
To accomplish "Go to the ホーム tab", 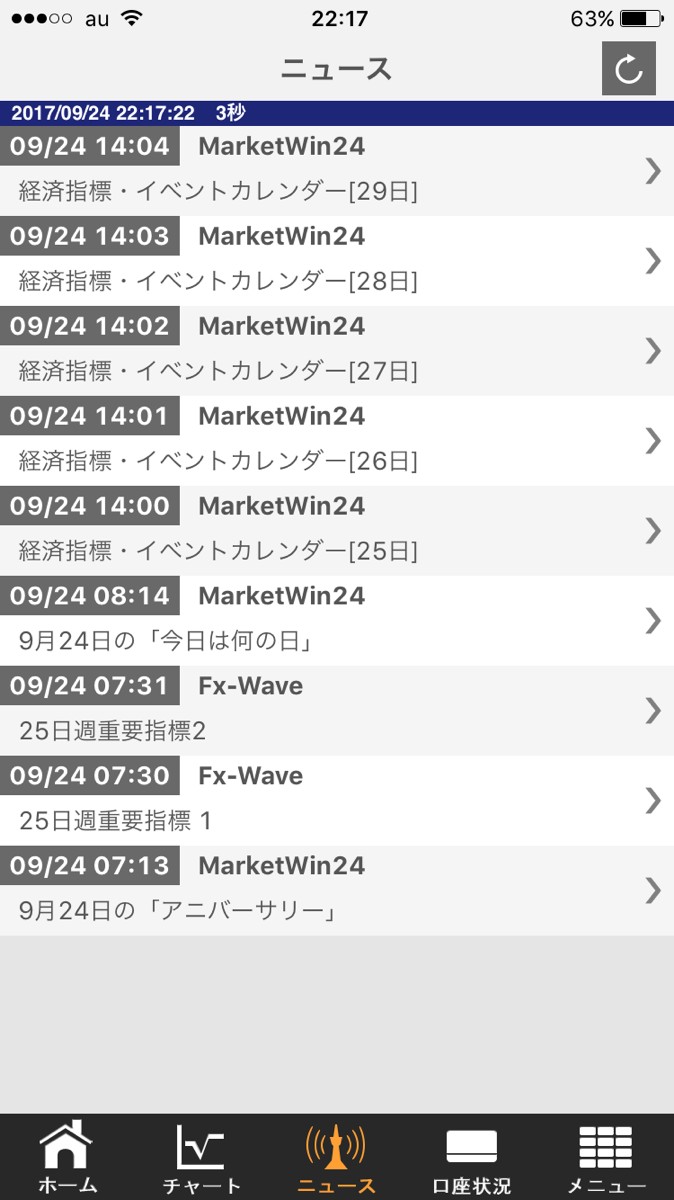I will pyautogui.click(x=67, y=1159).
